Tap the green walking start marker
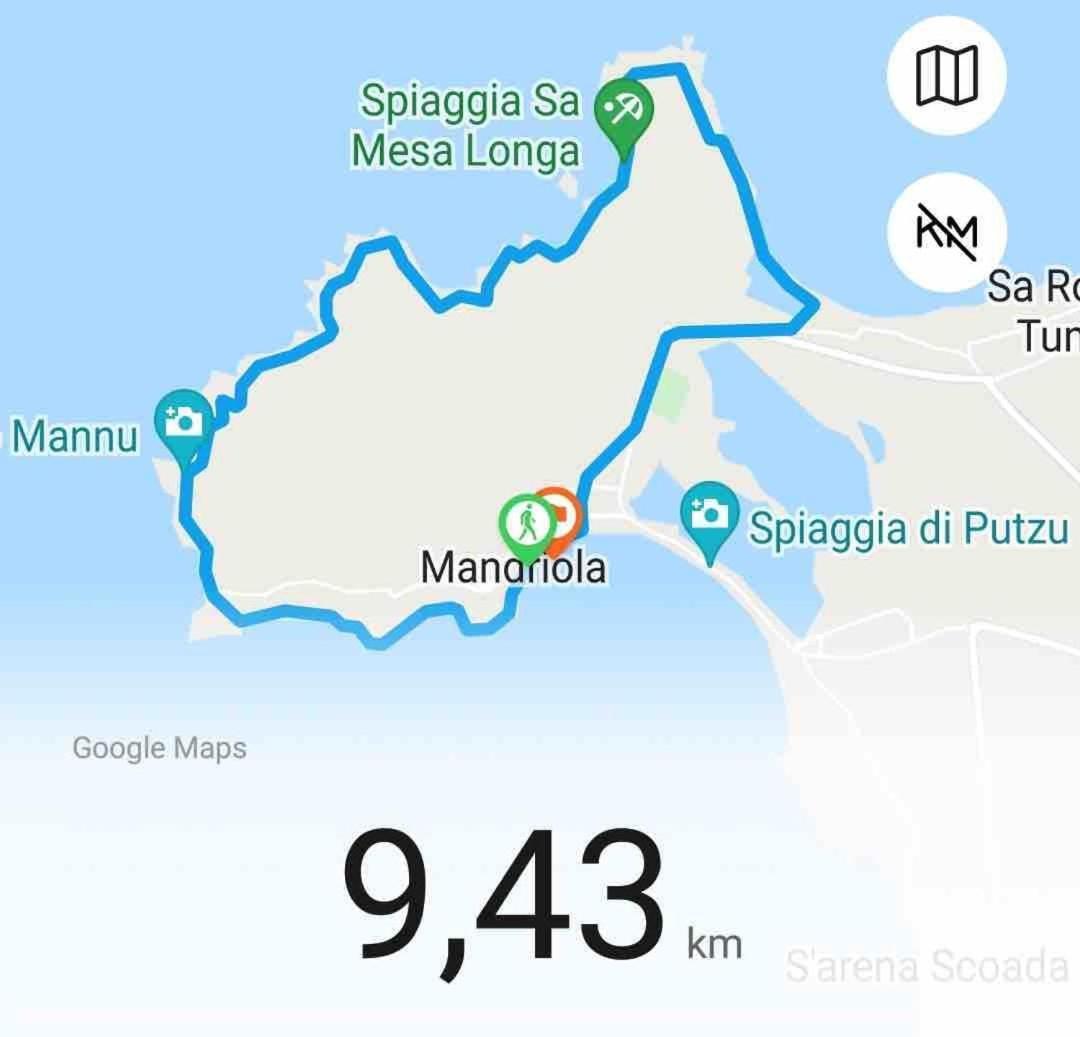1080x1037 pixels. (x=525, y=523)
